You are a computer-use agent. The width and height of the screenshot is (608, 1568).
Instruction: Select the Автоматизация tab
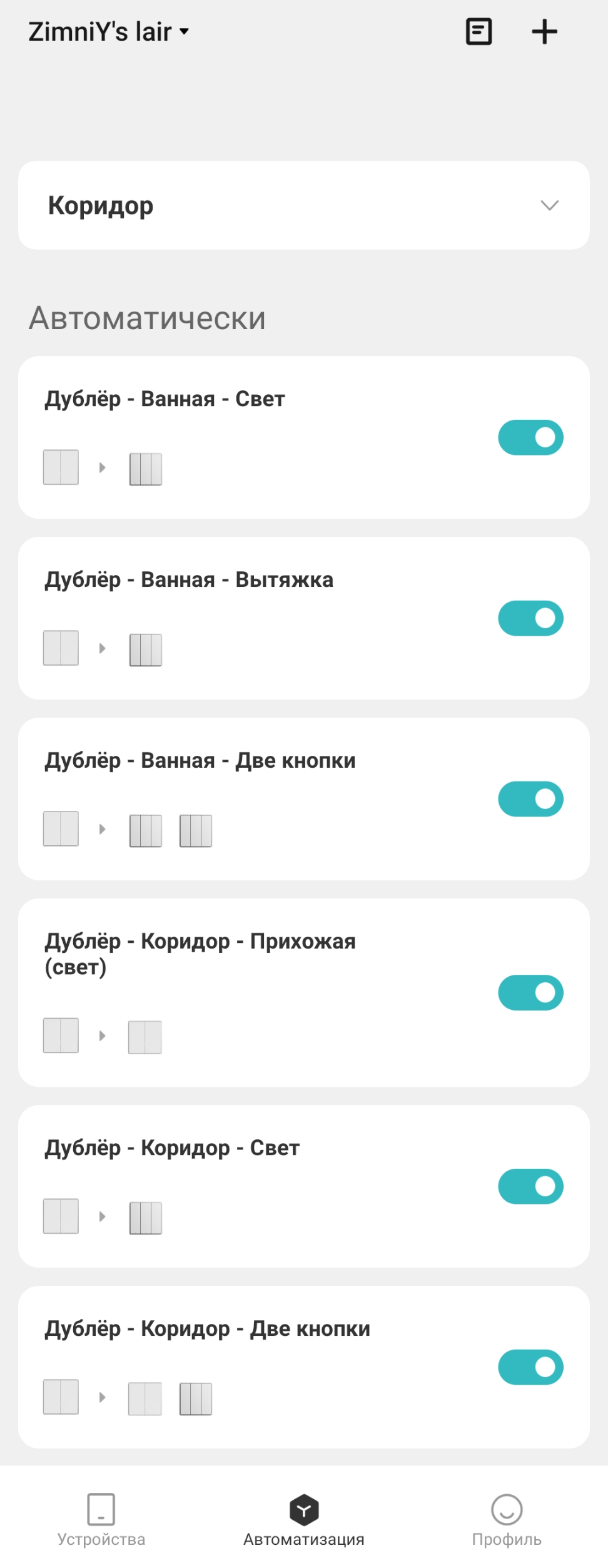[x=304, y=1519]
